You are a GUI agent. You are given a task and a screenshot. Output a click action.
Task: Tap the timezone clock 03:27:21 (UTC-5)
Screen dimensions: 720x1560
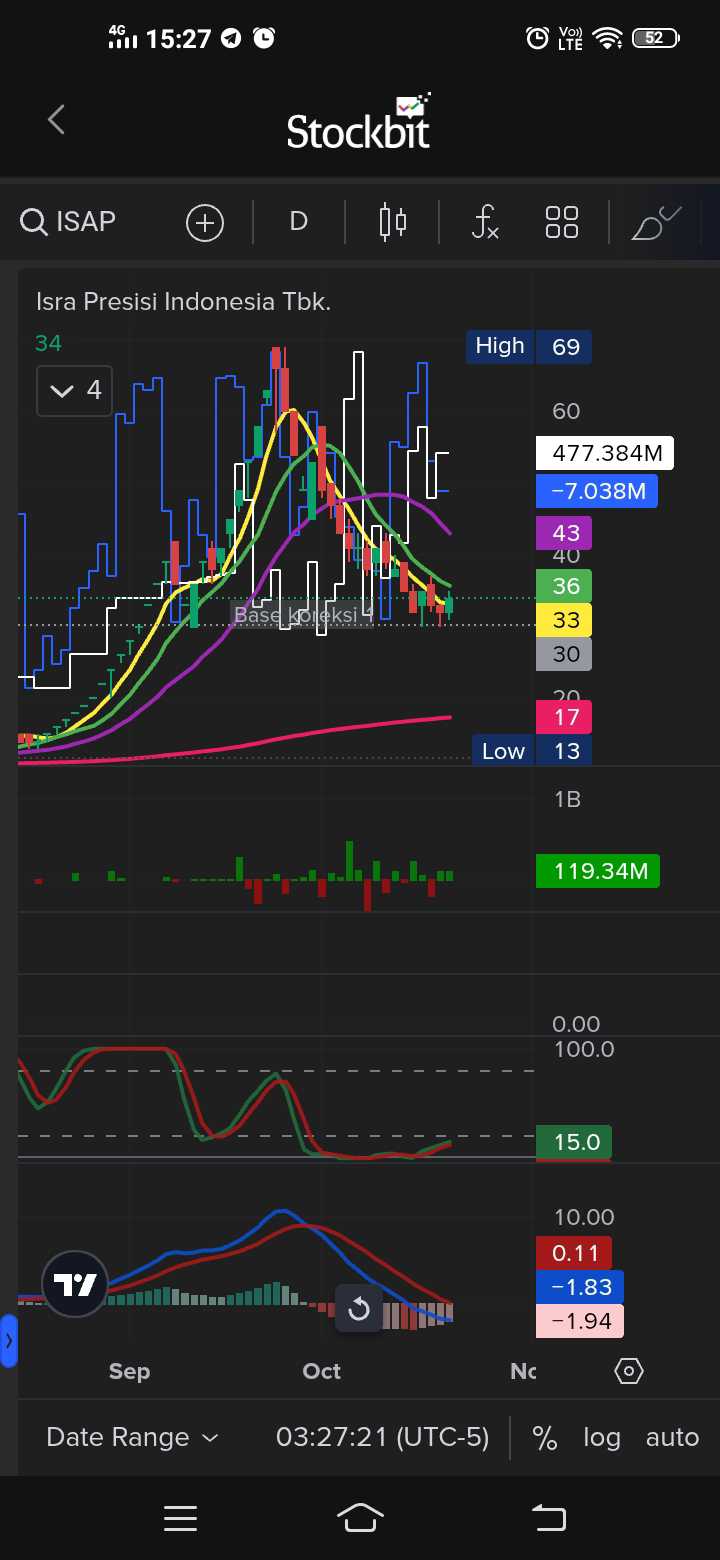click(383, 1437)
